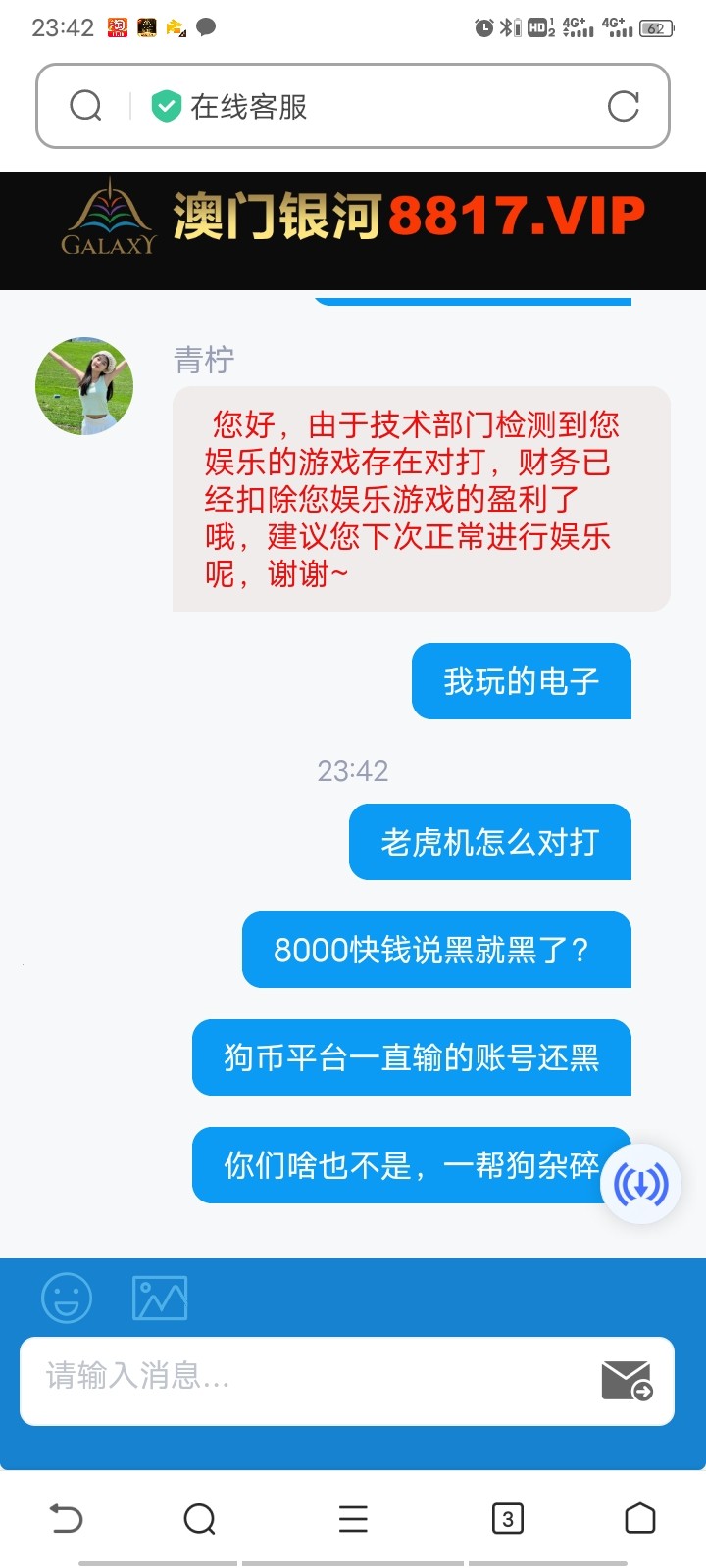
Task: Open the browser search from bottom bar
Action: point(200,1517)
